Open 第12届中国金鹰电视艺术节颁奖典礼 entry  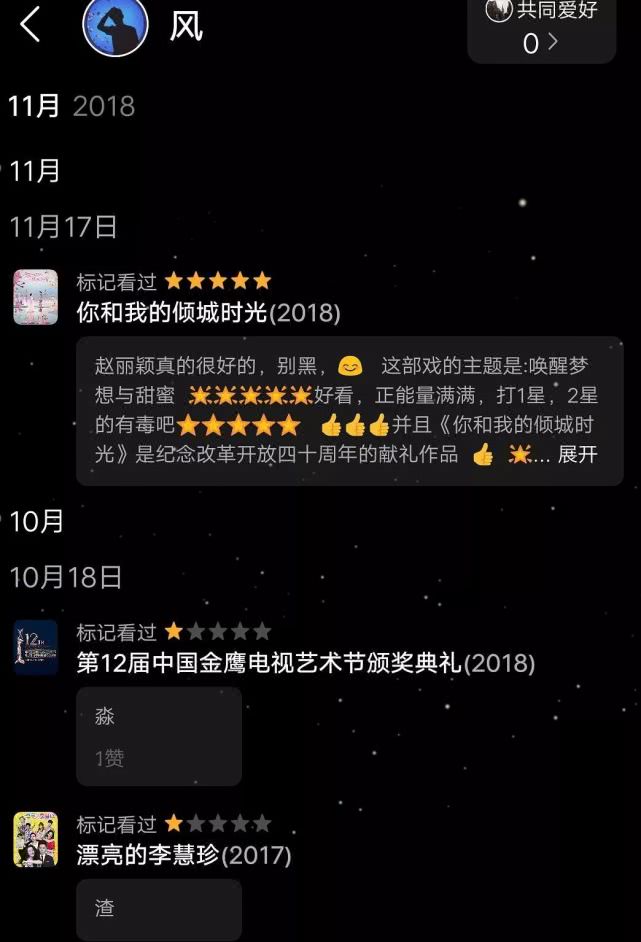pos(306,663)
